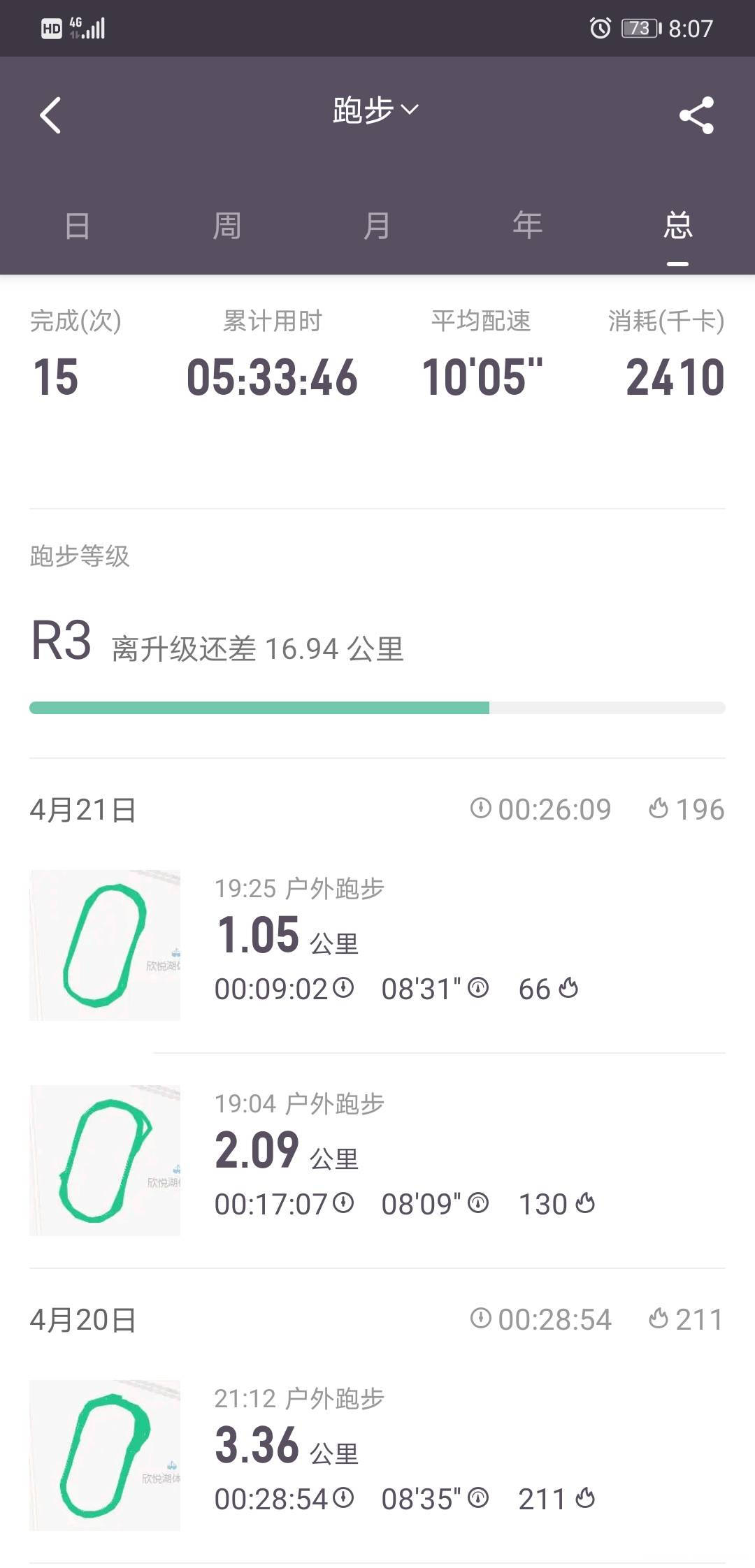Switch to the 月 monthly tab
This screenshot has width=755, height=1568.
coord(377,225)
